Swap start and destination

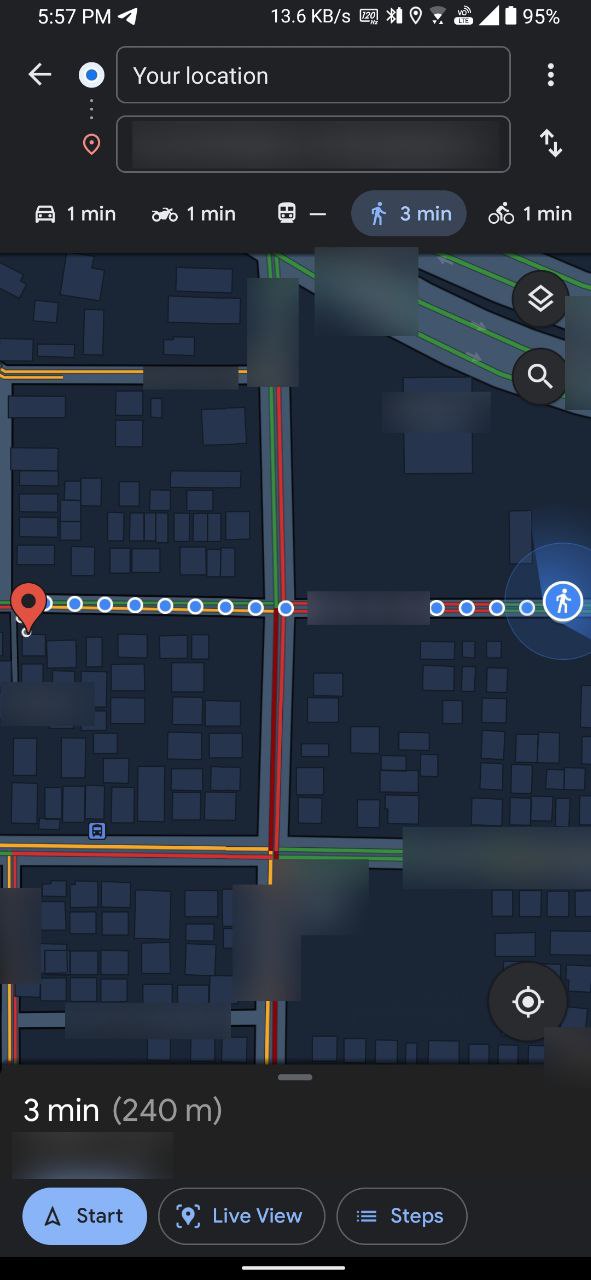(x=551, y=143)
